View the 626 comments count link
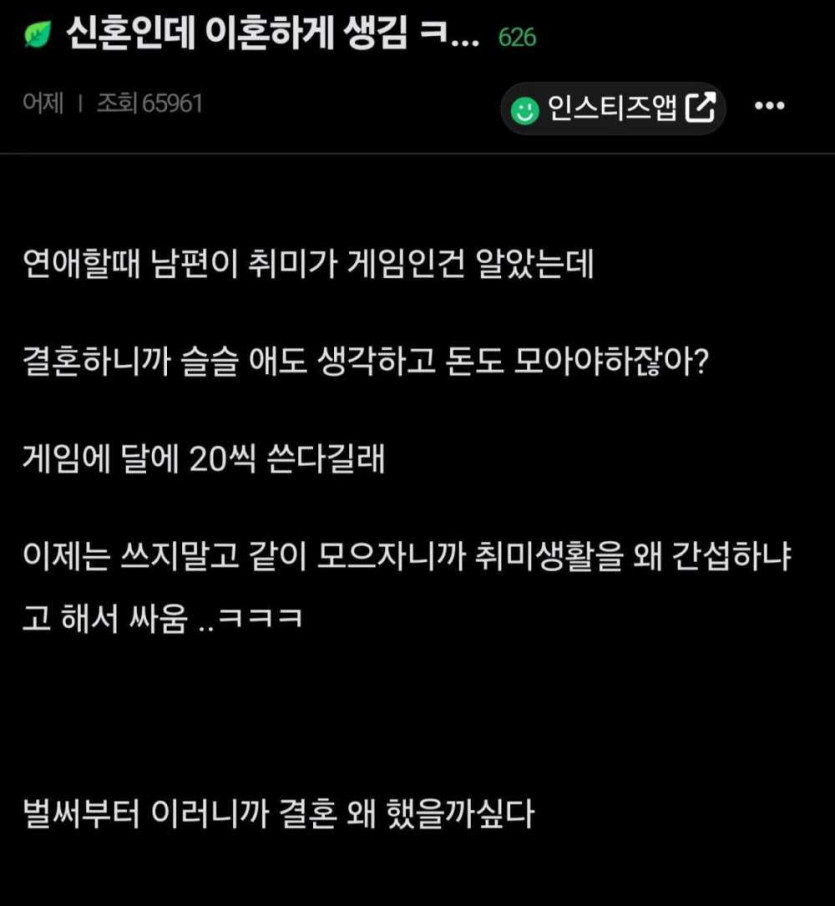This screenshot has height=906, width=835. pyautogui.click(x=516, y=38)
